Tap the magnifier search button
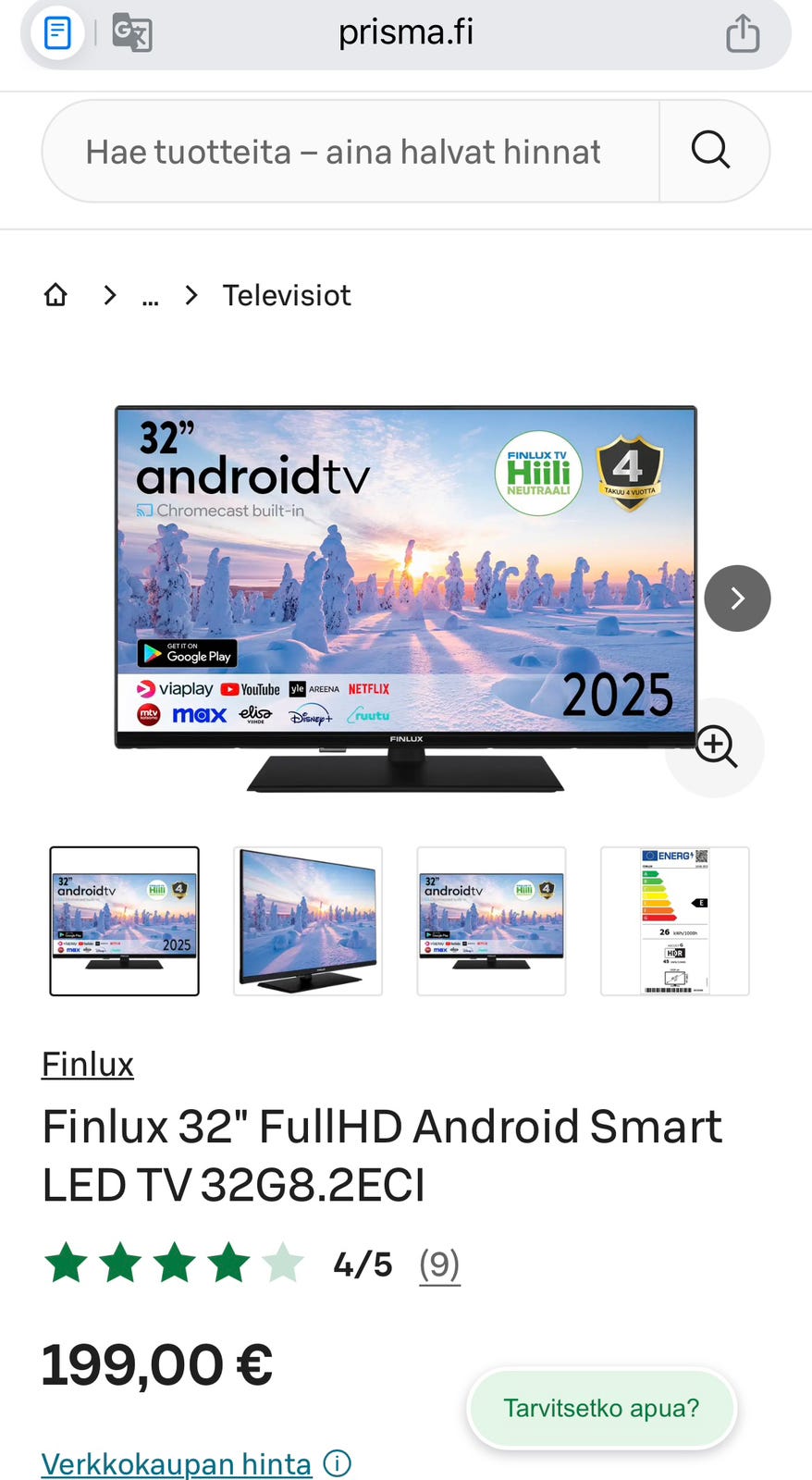The image size is (812, 1480). point(711,150)
